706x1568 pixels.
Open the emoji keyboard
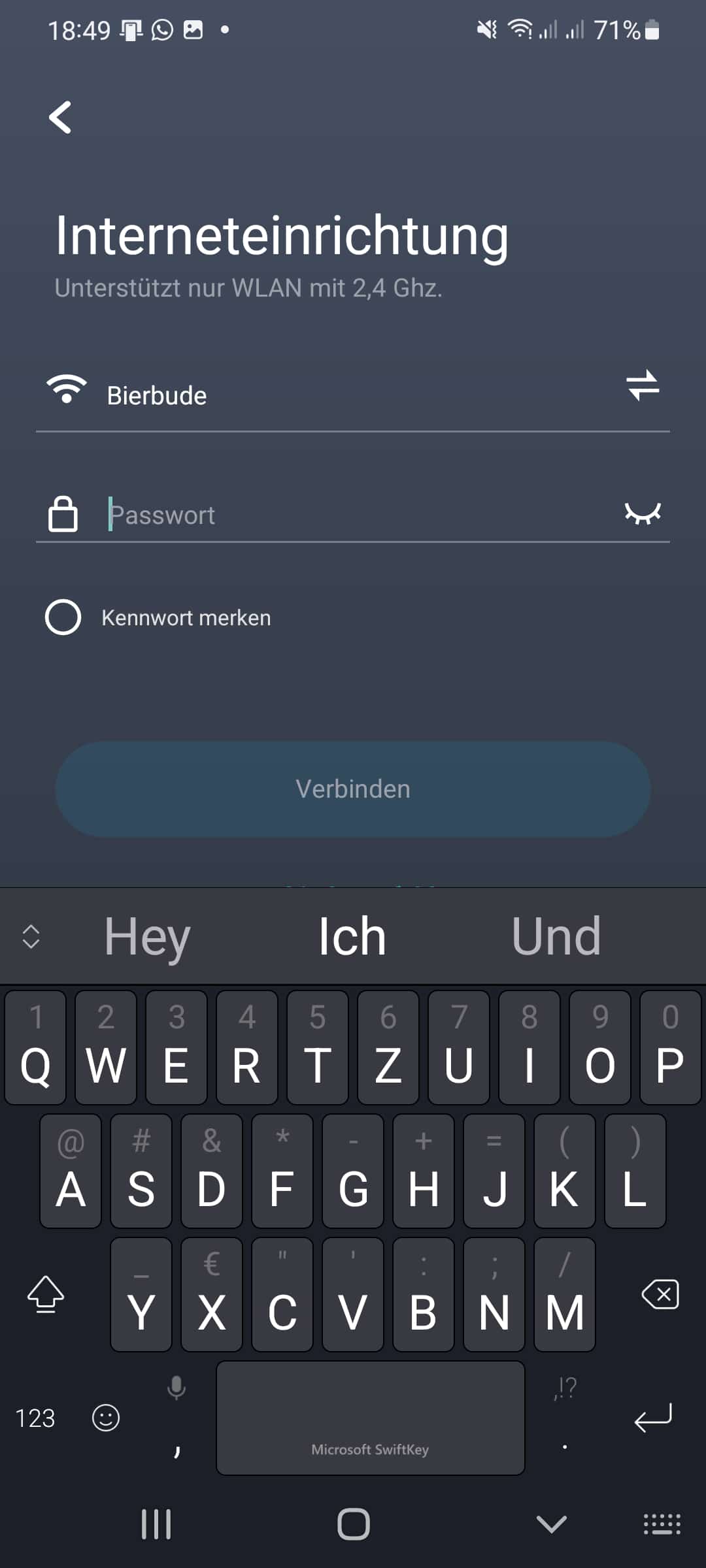tap(106, 1418)
